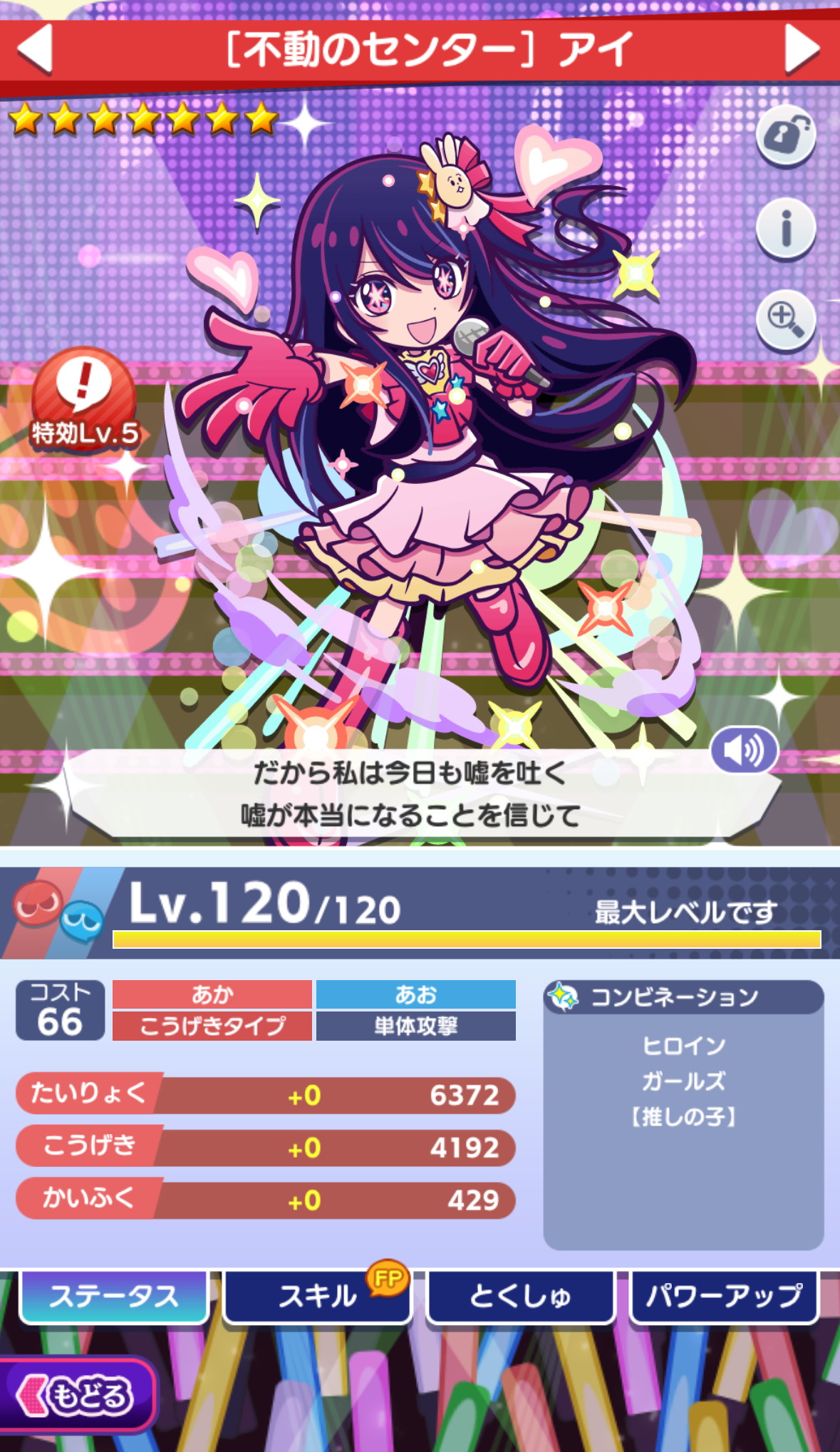Screen dimensions: 840x1452
Task: Toggle the card lock icon
Action: point(785,134)
